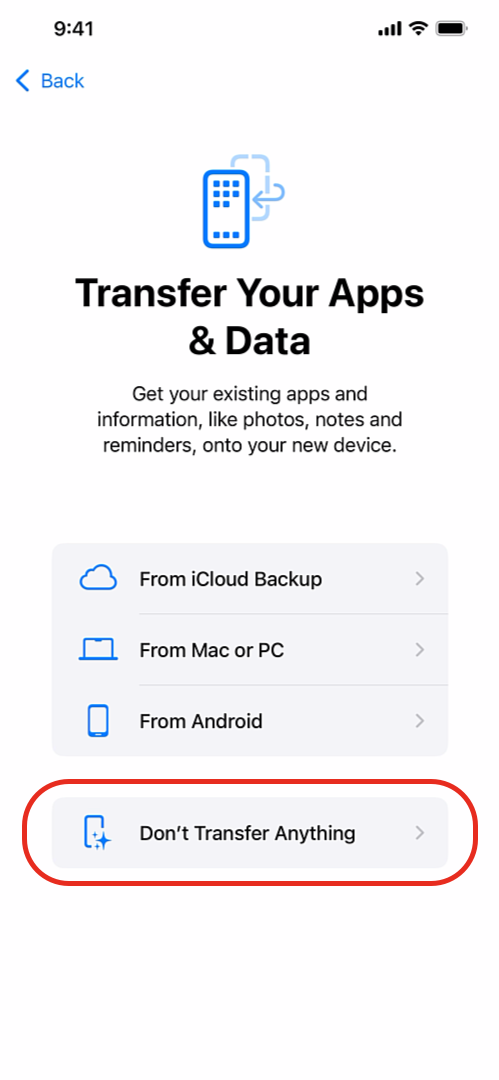Go back to the previous setup step
Viewport: 499px width, 1080px height.
coord(50,81)
